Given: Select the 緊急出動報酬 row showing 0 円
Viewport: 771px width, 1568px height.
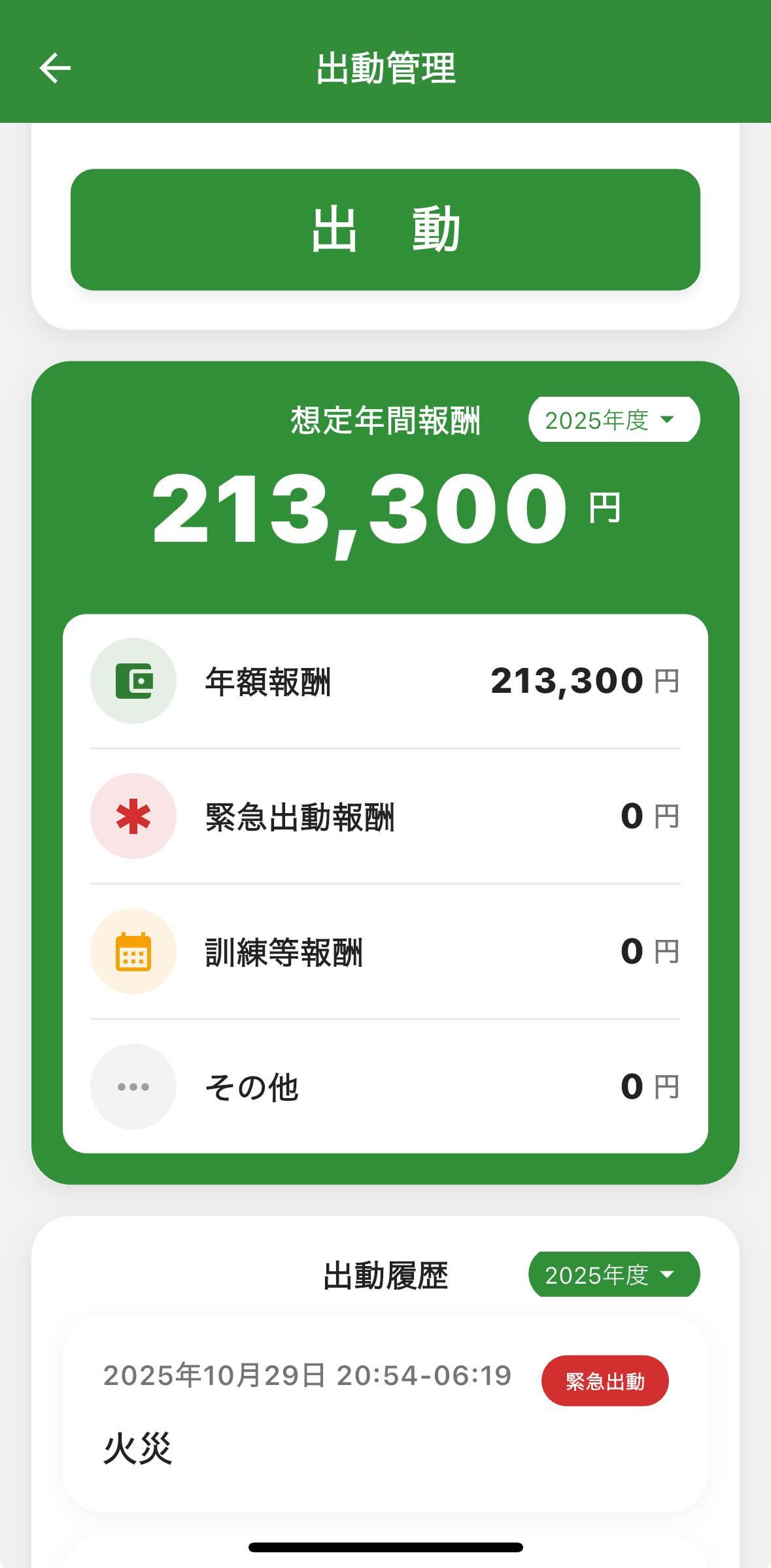Looking at the screenshot, I should pos(385,816).
